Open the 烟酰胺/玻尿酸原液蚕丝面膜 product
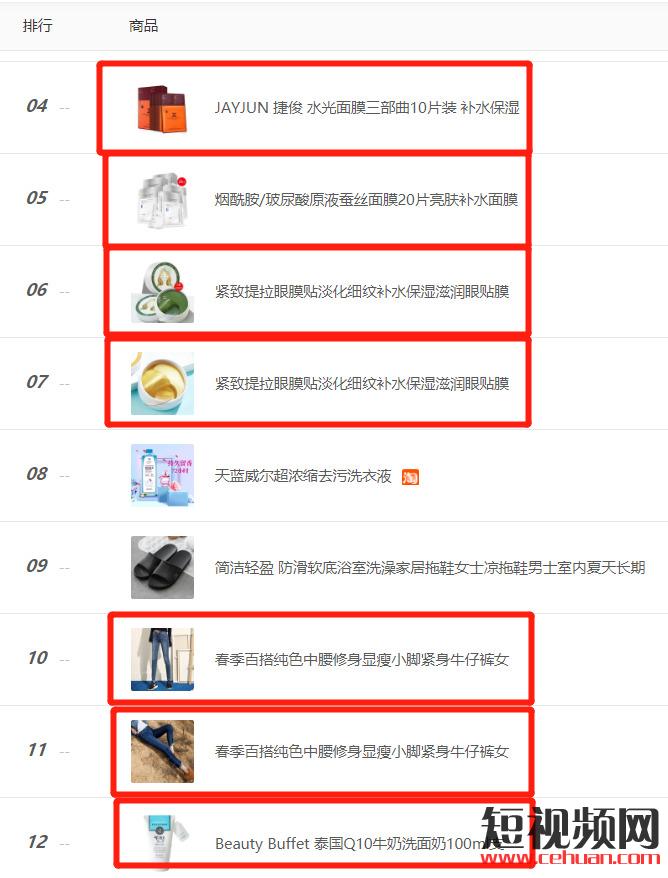Image resolution: width=668 pixels, height=878 pixels. tap(366, 200)
